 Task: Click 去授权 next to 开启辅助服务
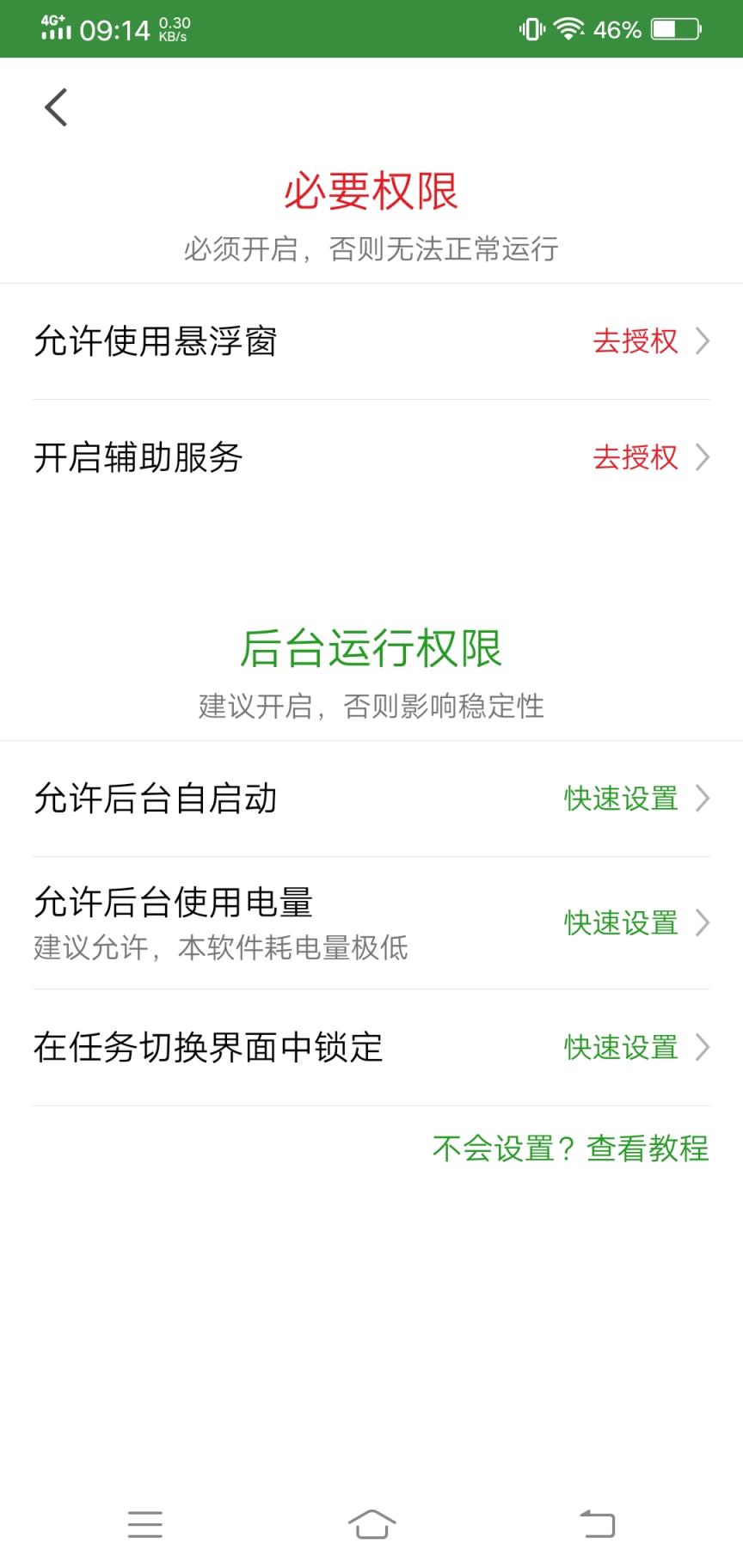click(635, 458)
